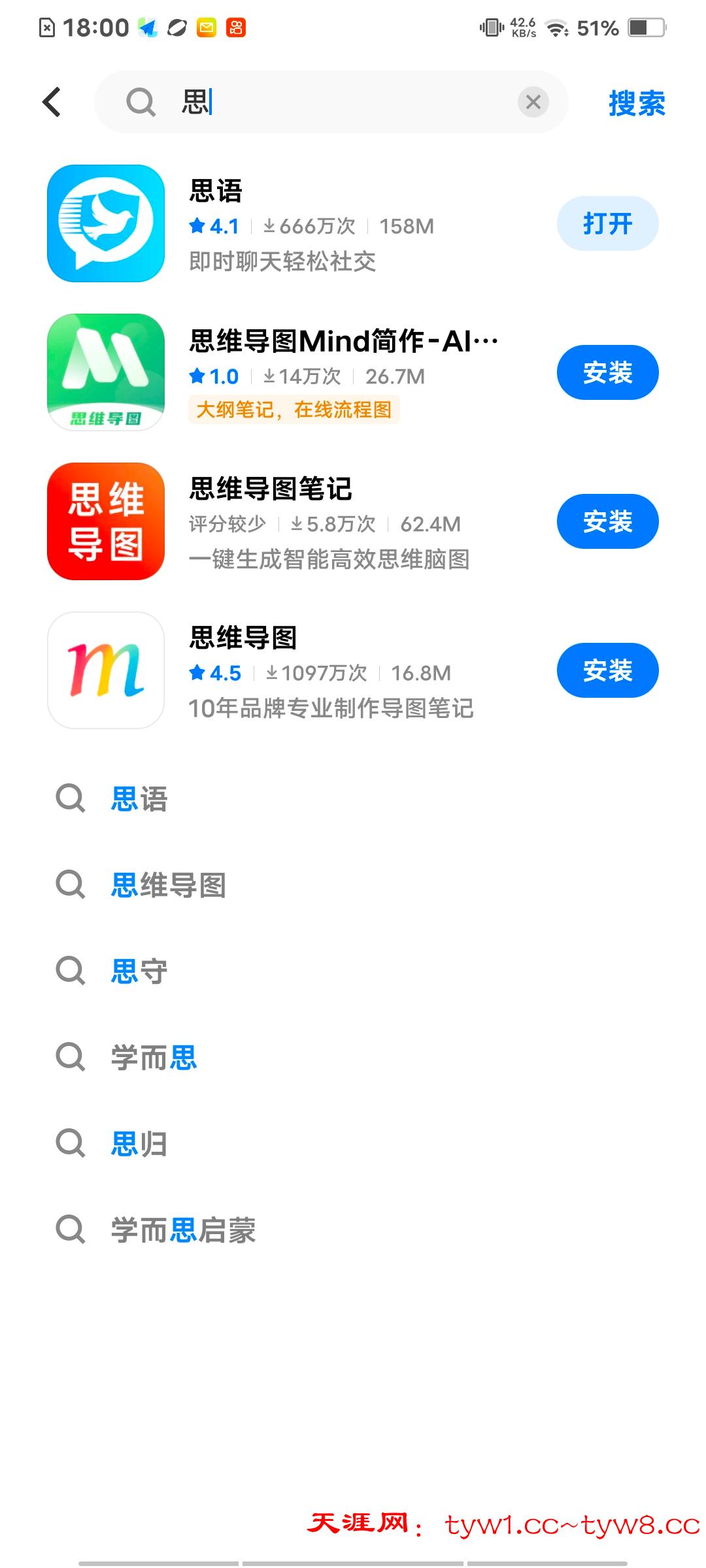The image size is (706, 1568).
Task: Install 思维导图 with the 4.5 rating
Action: (607, 670)
